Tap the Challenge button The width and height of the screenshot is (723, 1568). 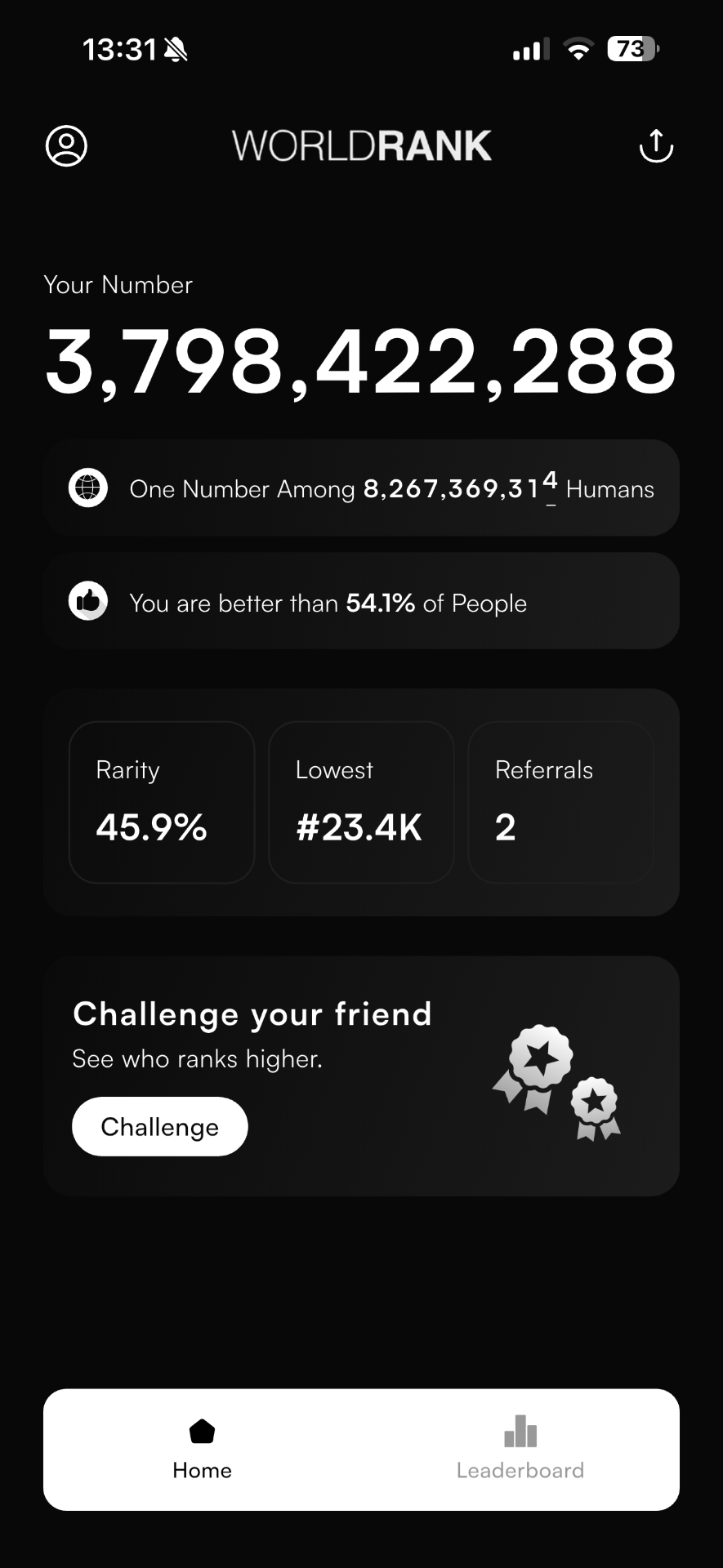pyautogui.click(x=160, y=1126)
